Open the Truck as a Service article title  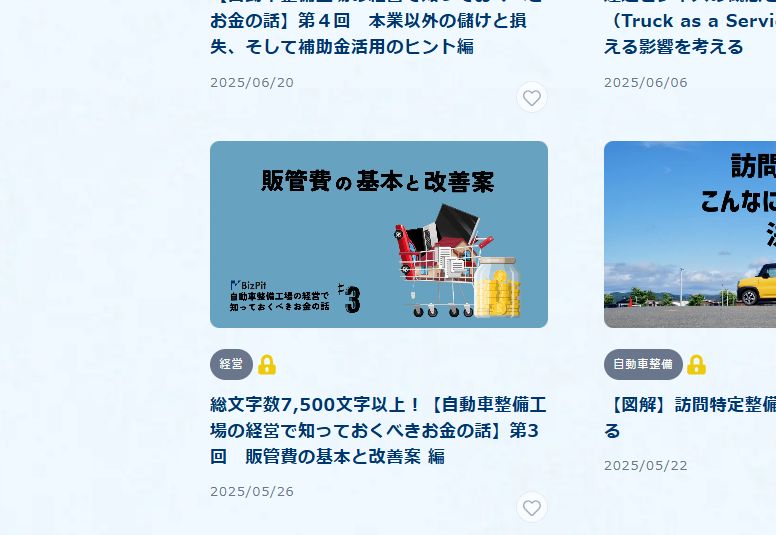(690, 34)
